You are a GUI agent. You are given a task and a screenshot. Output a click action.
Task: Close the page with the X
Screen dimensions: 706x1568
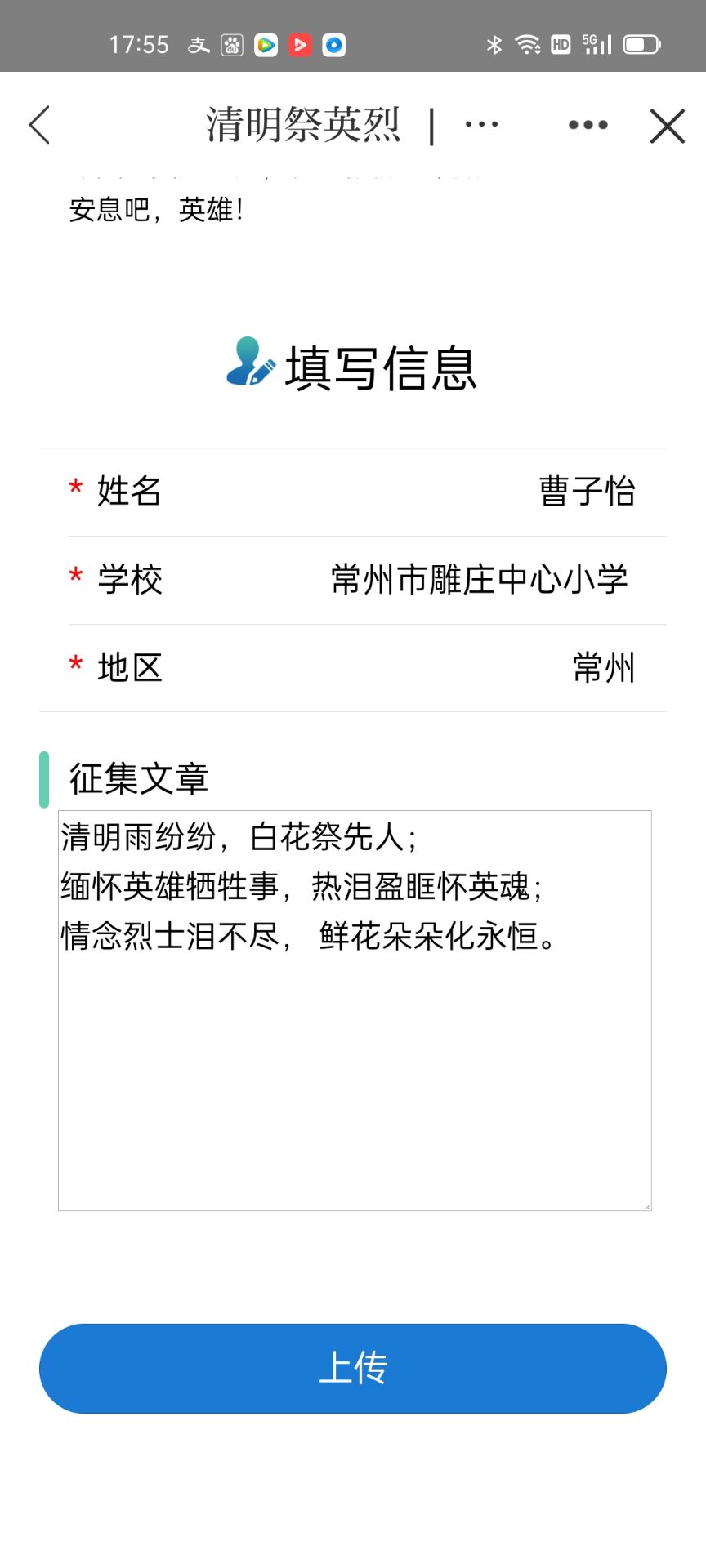667,126
